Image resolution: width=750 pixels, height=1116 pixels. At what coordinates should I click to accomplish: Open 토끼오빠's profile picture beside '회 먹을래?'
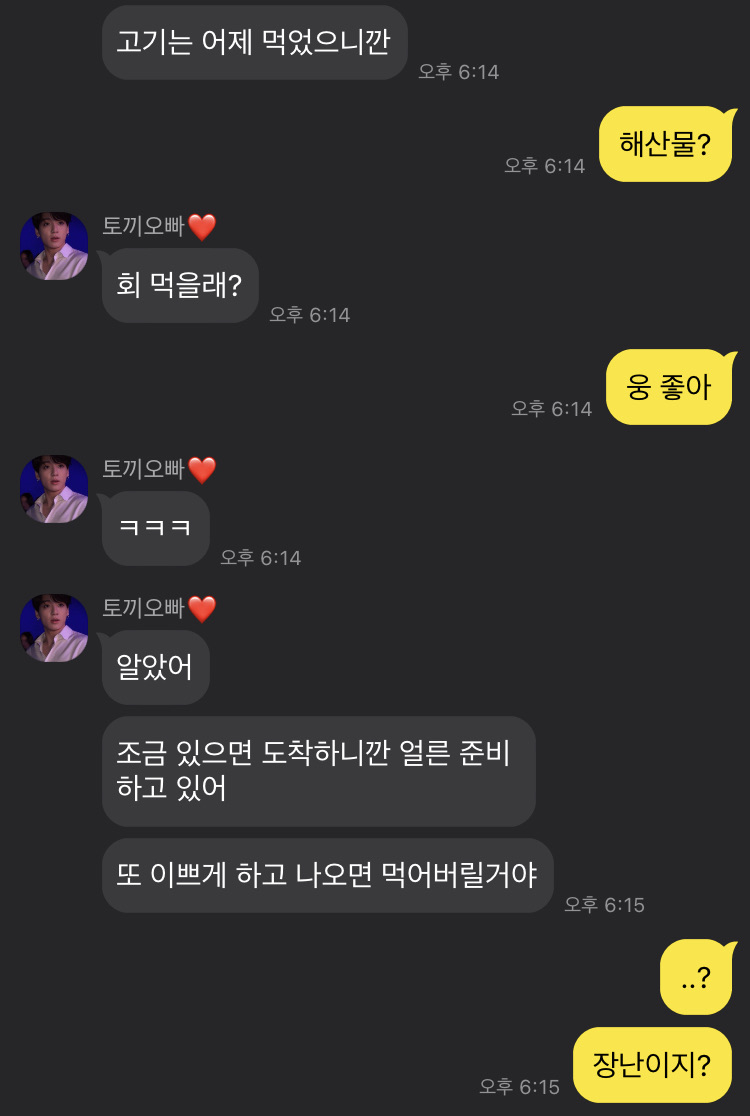pyautogui.click(x=54, y=246)
